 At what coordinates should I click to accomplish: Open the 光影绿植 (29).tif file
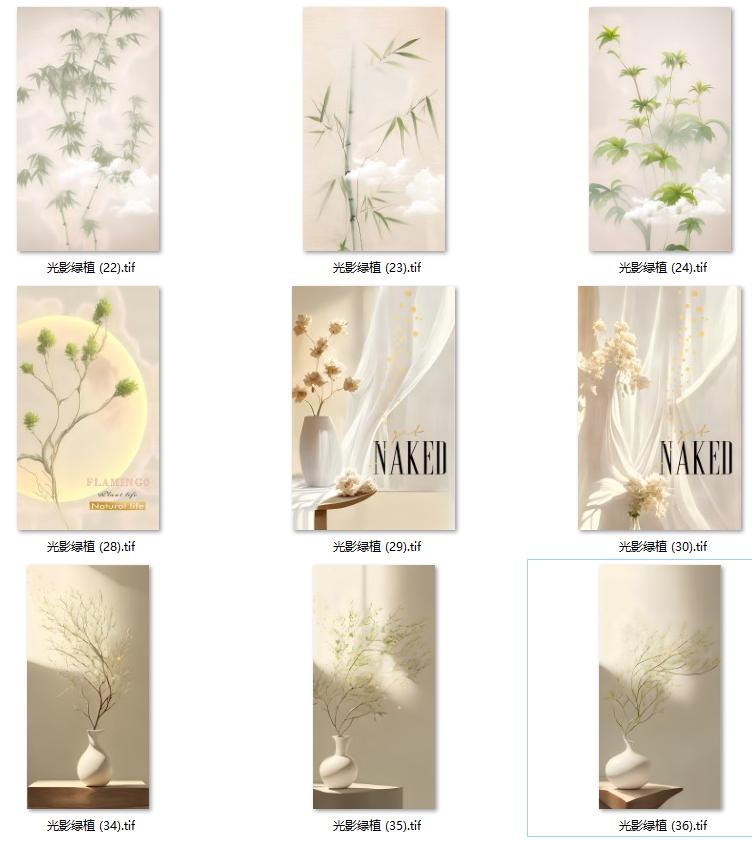(374, 408)
